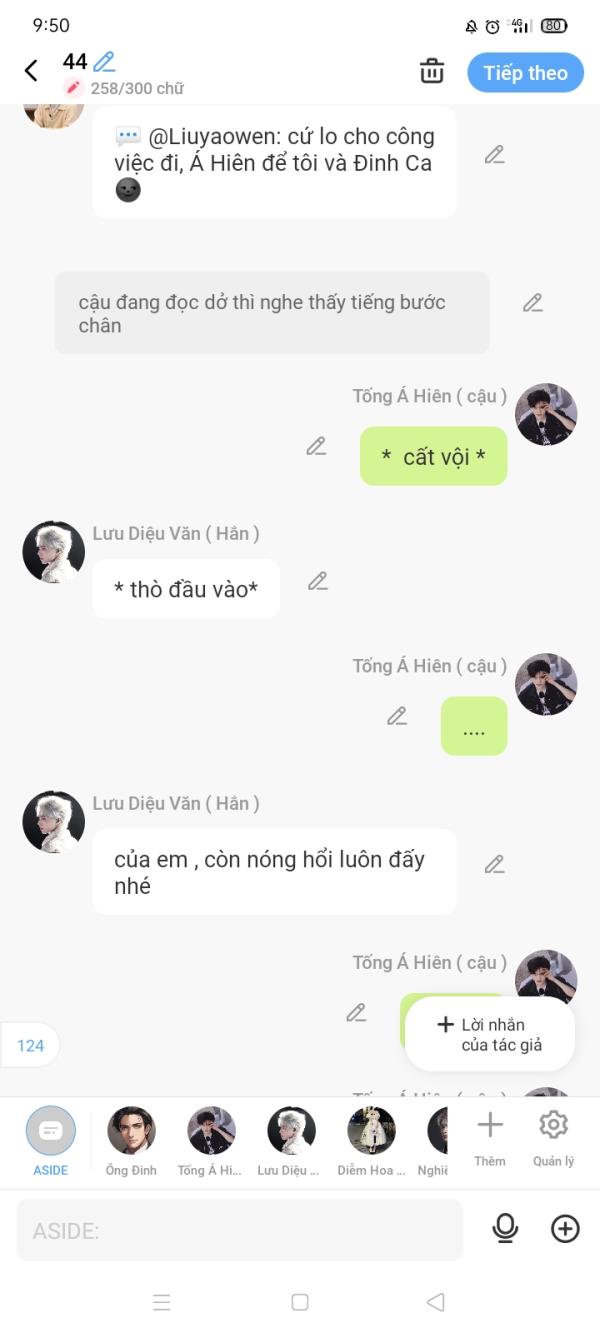Tap the Tiếp theo button
Image resolution: width=600 pixels, height=1333 pixels.
(525, 72)
